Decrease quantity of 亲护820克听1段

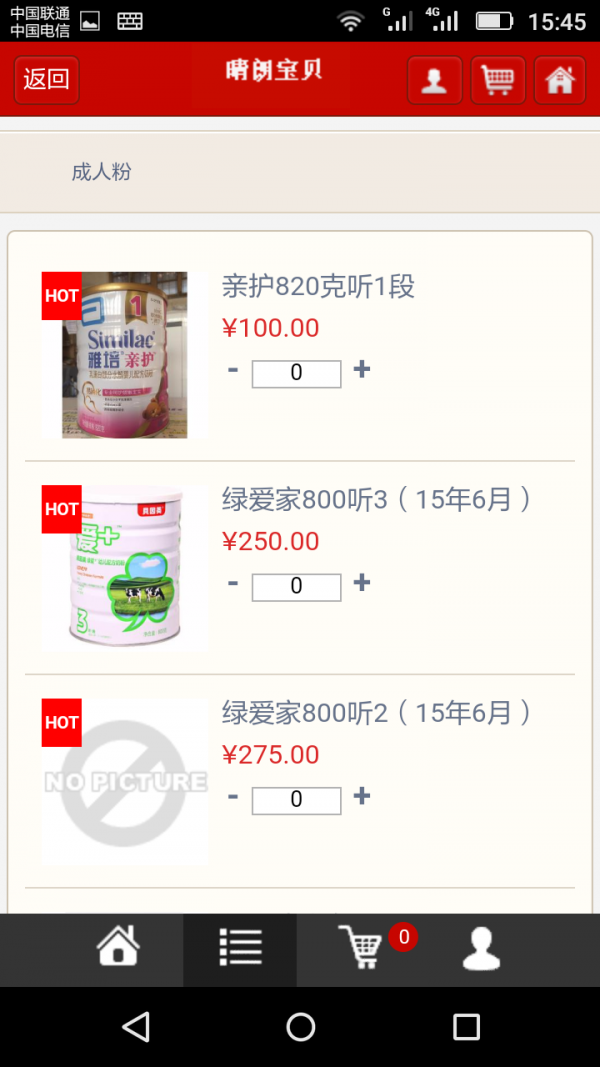click(x=233, y=370)
